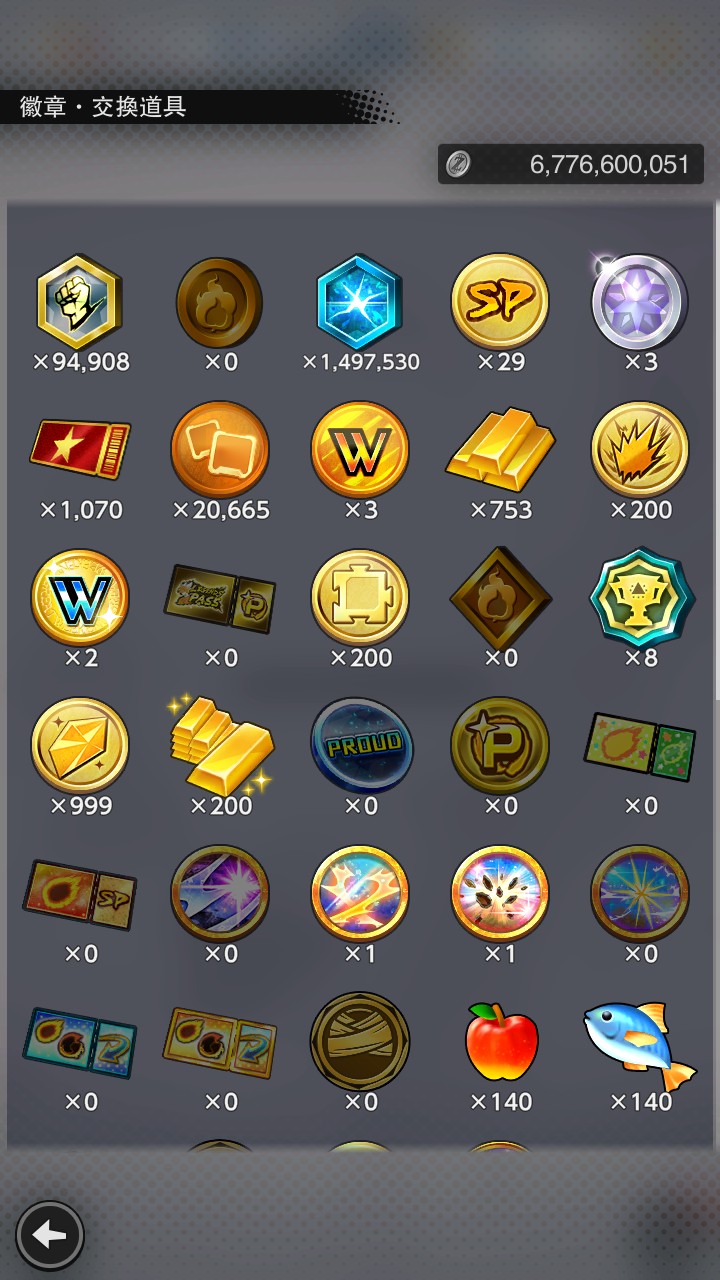Select the sparkling gold bar stack ×200

click(220, 746)
